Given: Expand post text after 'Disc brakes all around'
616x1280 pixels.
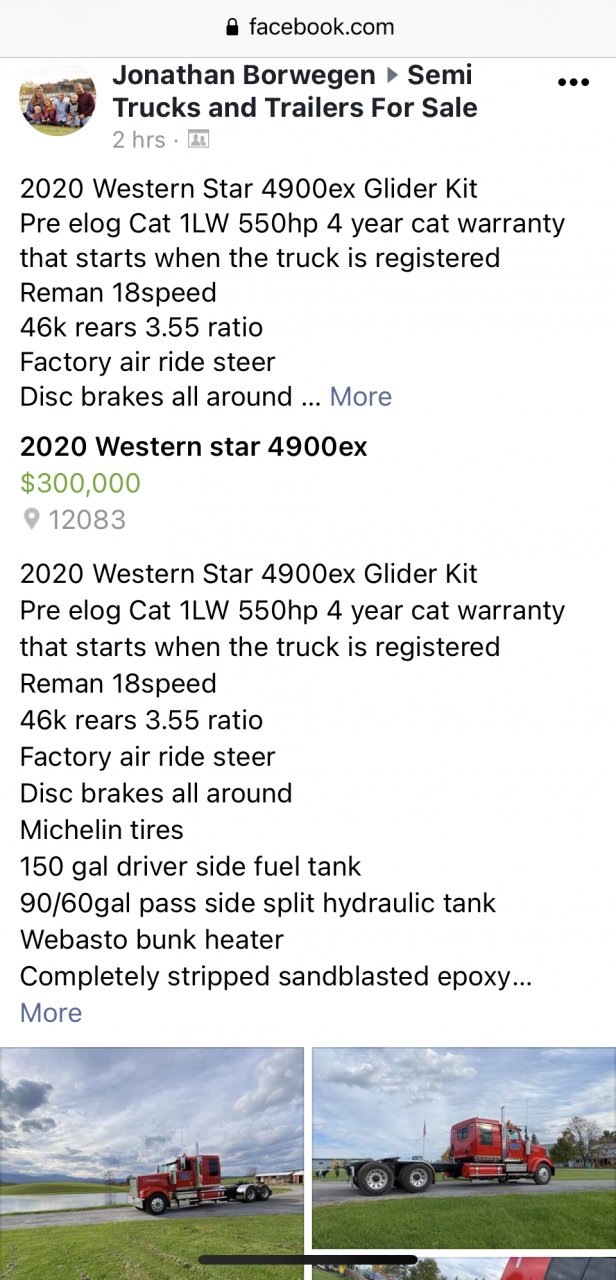Looking at the screenshot, I should [360, 396].
